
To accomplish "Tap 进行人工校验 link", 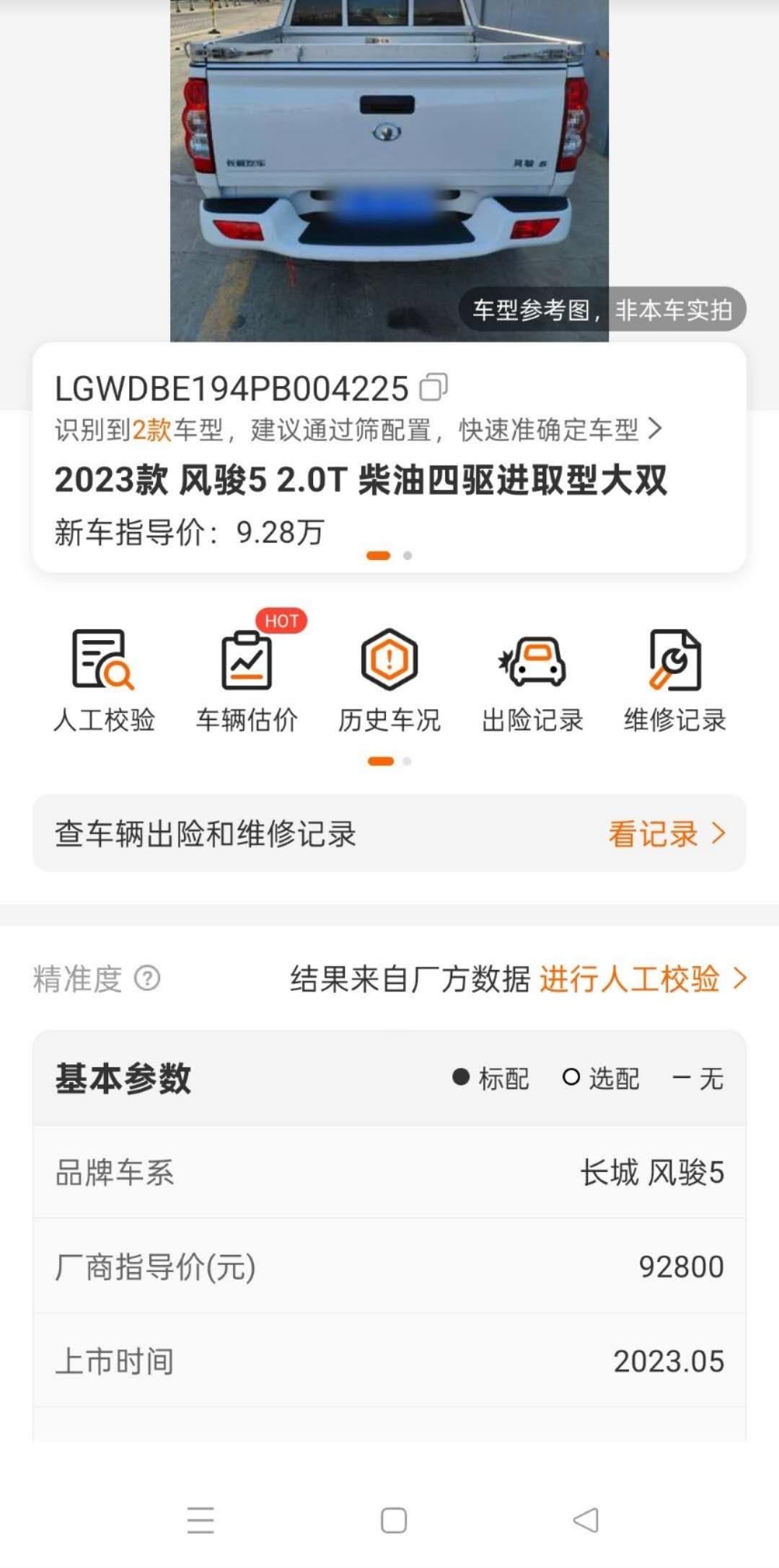I will point(642,979).
